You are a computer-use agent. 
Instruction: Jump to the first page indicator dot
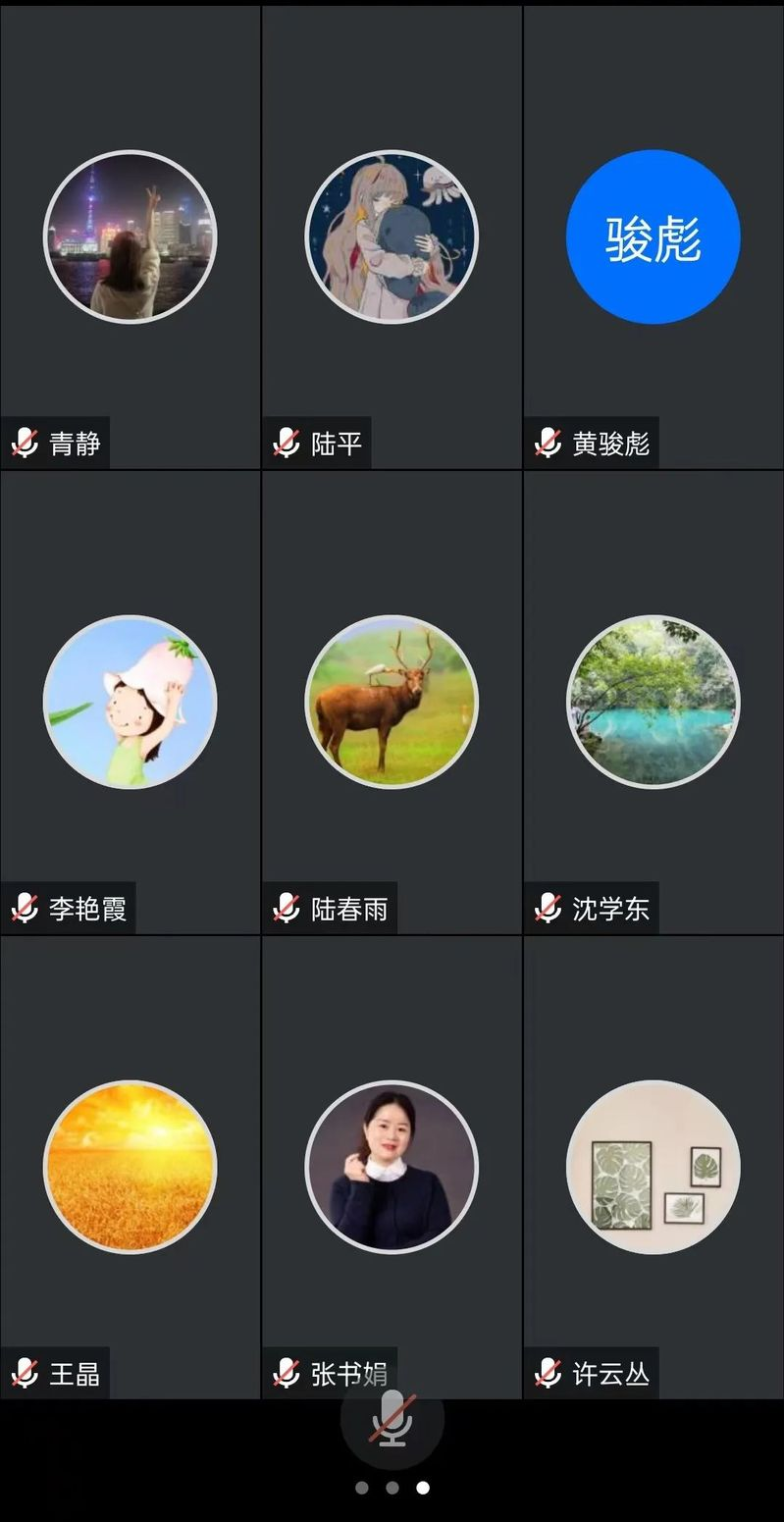pos(362,1488)
